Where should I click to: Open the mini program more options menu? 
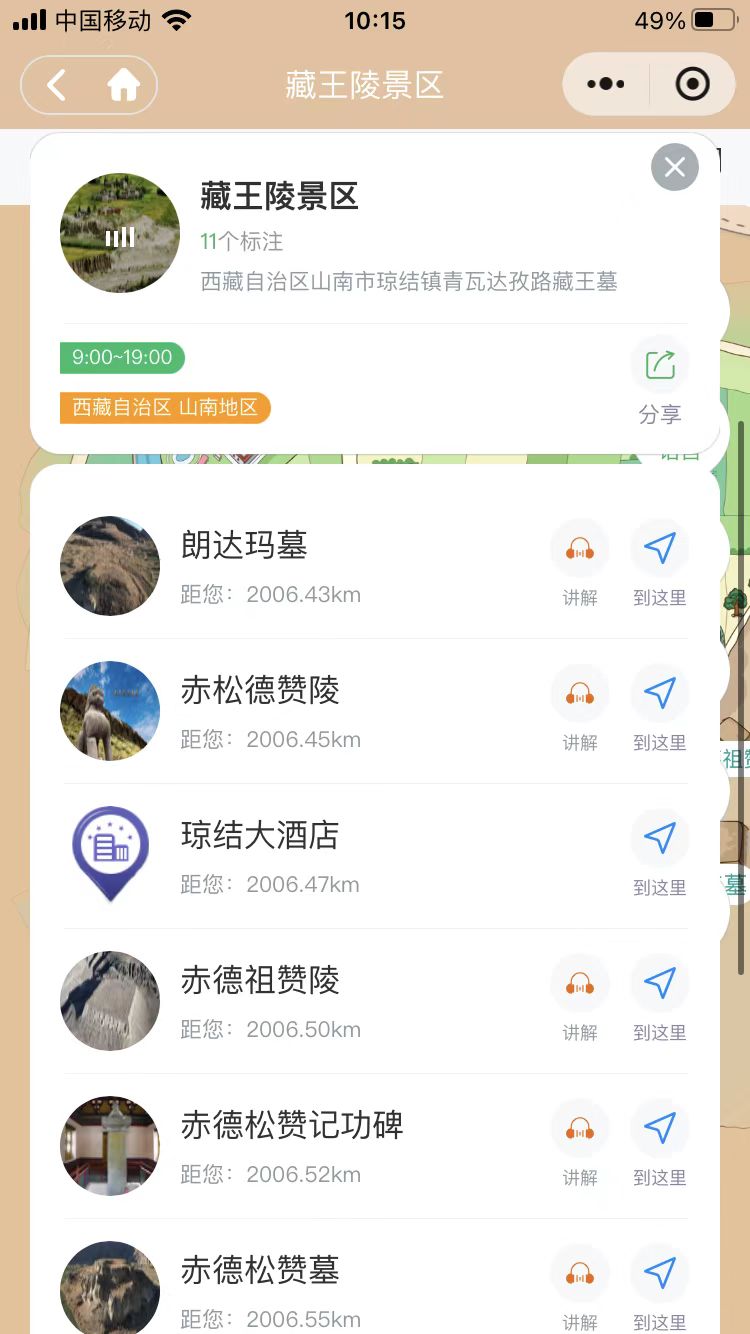606,85
